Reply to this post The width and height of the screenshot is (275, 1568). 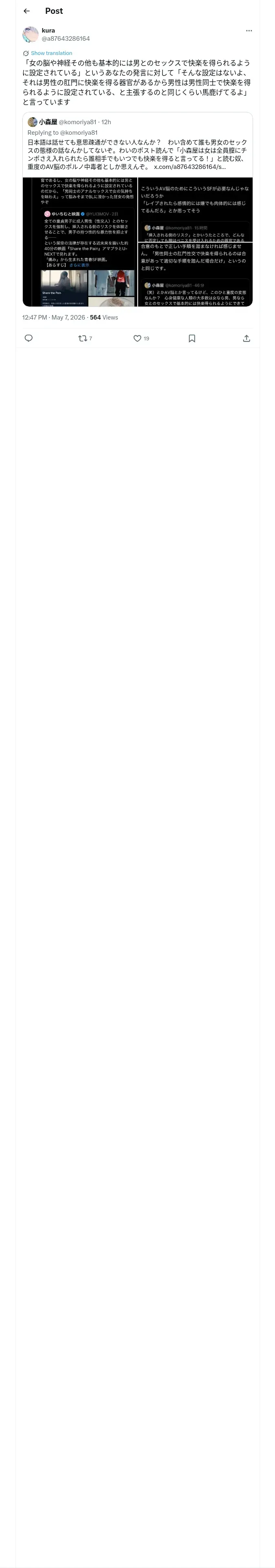point(28,338)
